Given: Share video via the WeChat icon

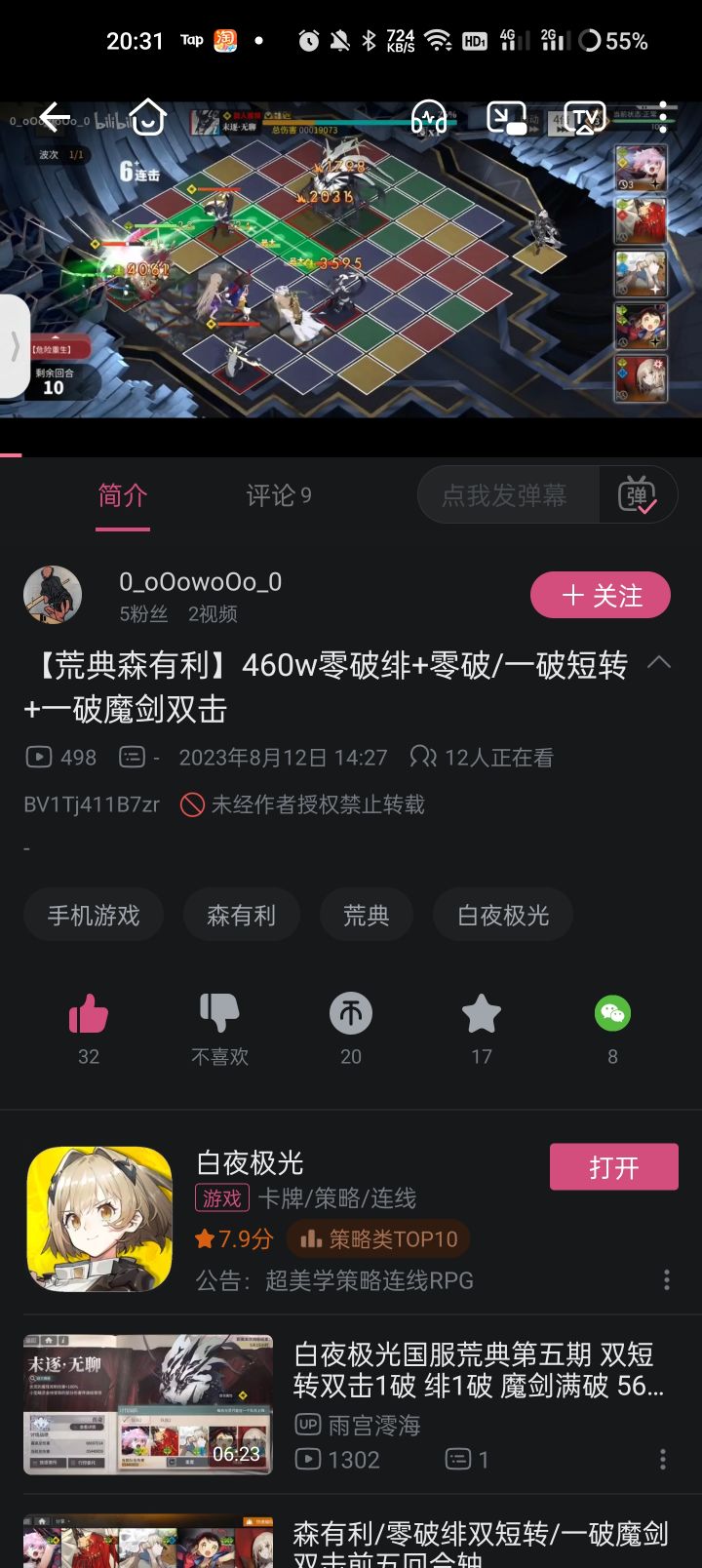Looking at the screenshot, I should 612,1014.
